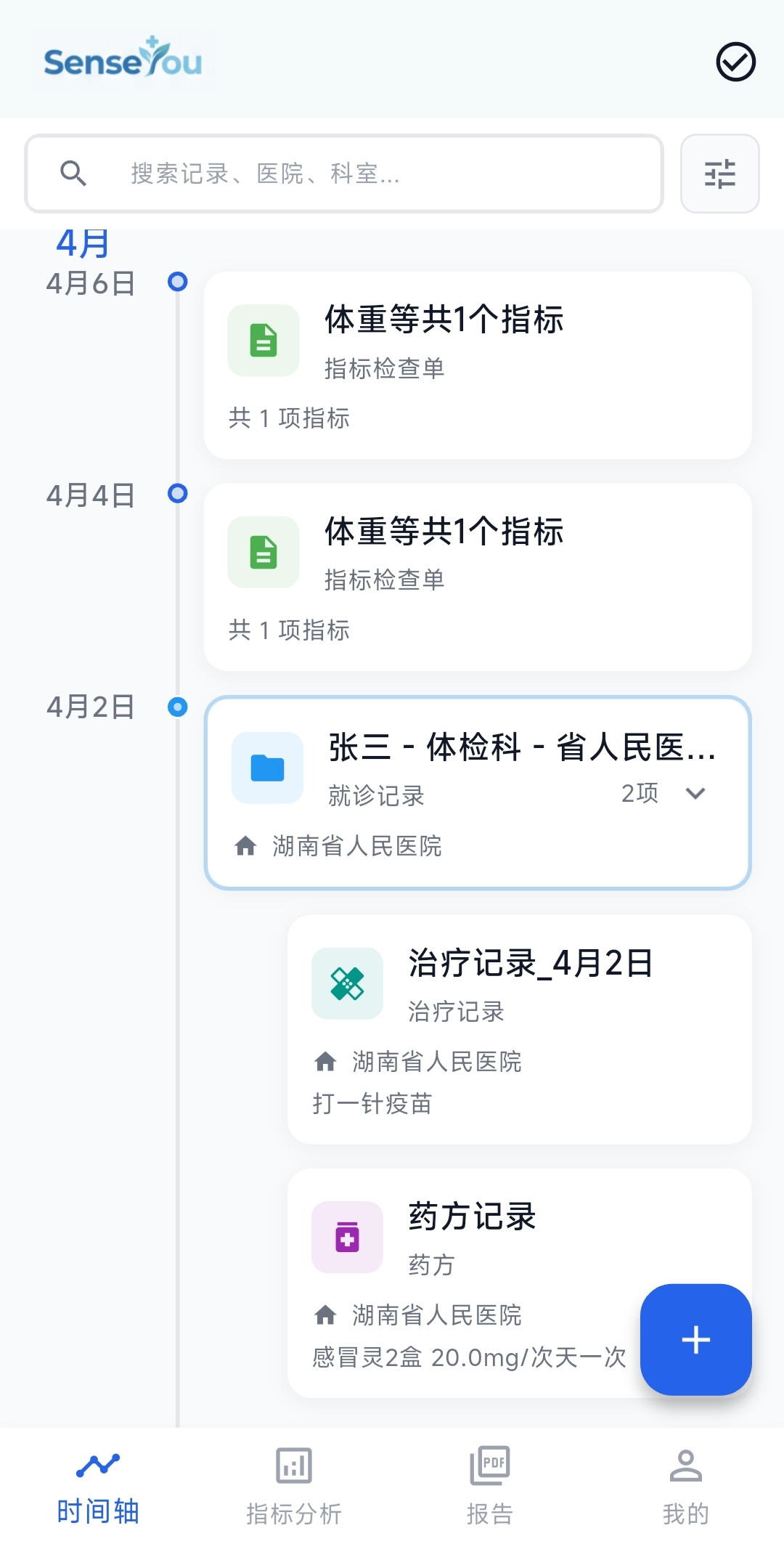Select the April 6 timeline dot marker
The height and width of the screenshot is (1544, 784).
coord(178,282)
